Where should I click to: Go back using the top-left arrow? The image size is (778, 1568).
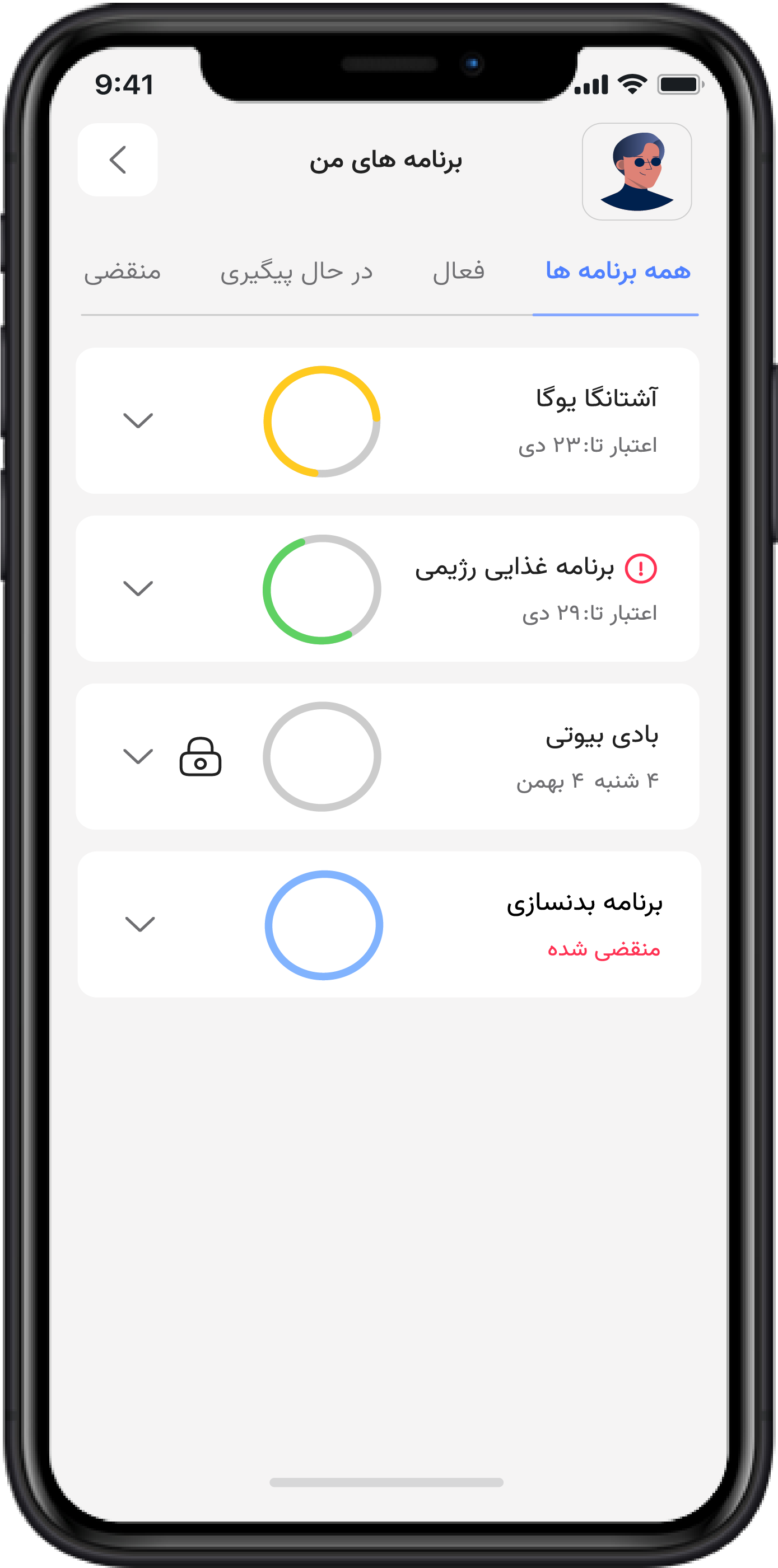tap(118, 160)
